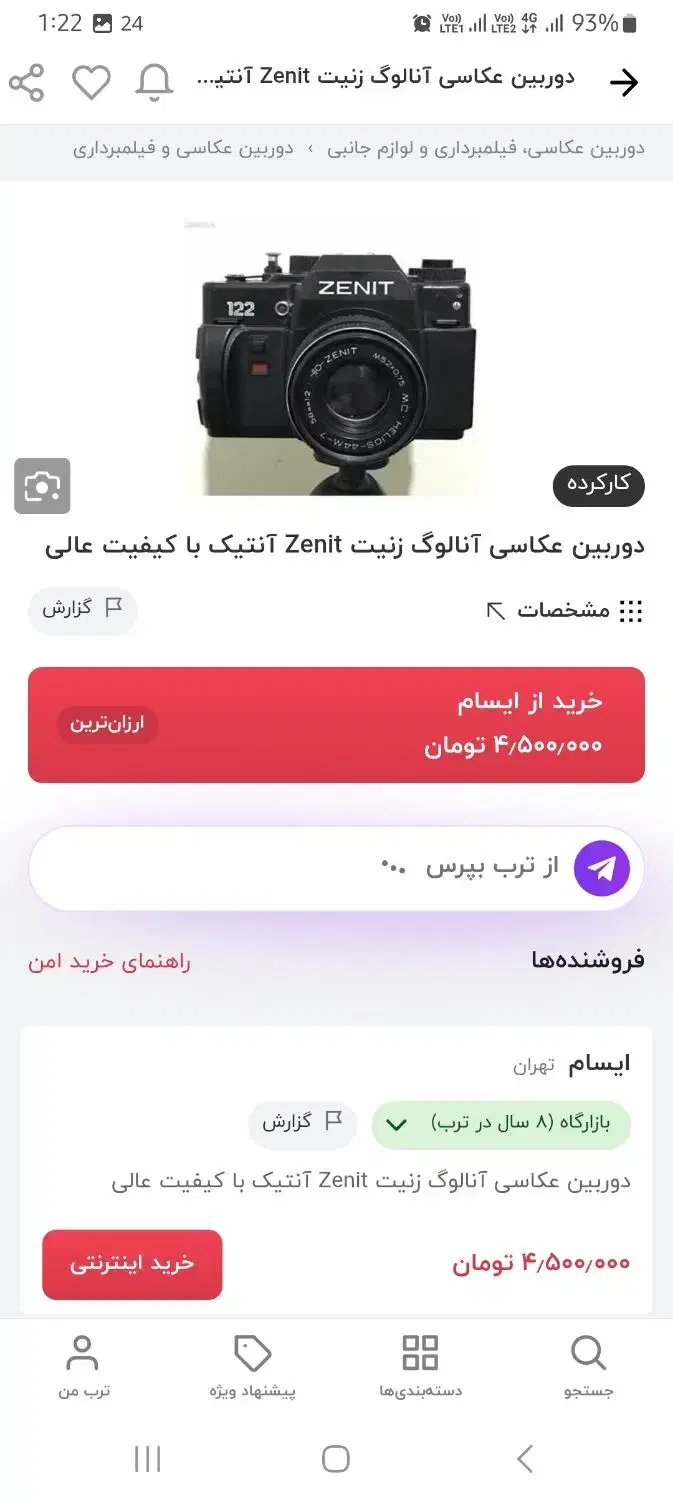The height and width of the screenshot is (1500, 673).
Task: Search by image using the camera icon
Action: click(x=42, y=486)
